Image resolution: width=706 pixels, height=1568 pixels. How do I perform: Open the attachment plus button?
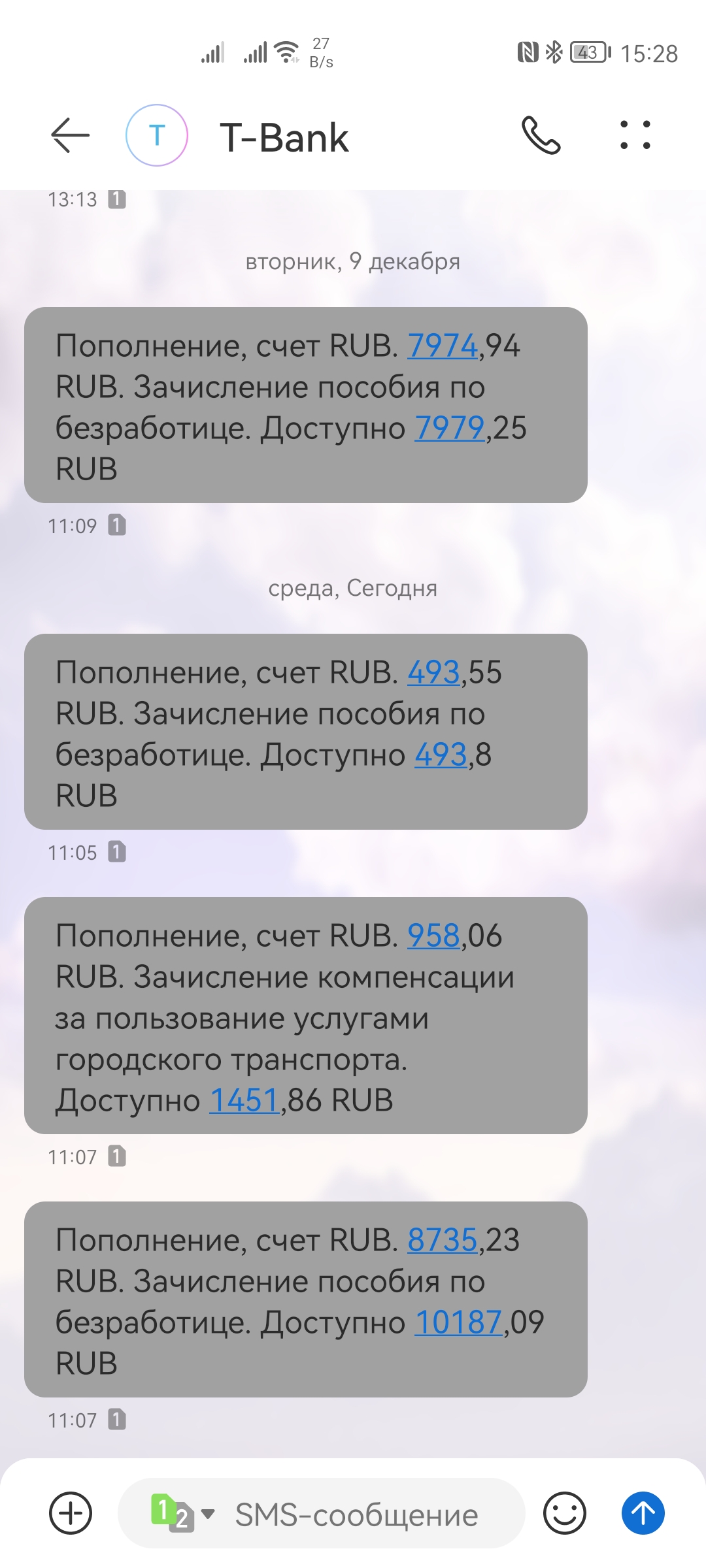(x=71, y=1513)
